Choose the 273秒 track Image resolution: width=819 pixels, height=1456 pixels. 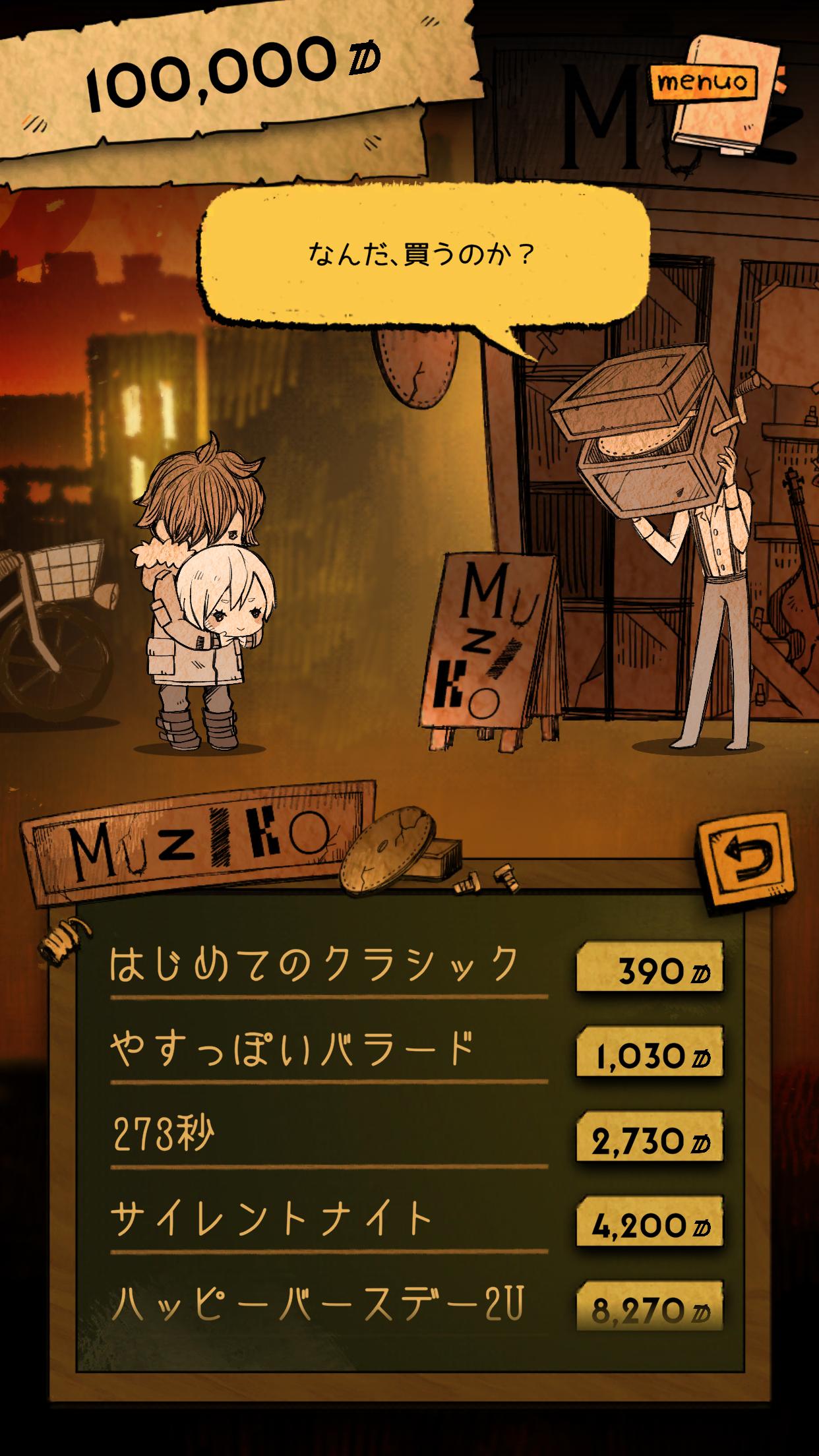[164, 1135]
